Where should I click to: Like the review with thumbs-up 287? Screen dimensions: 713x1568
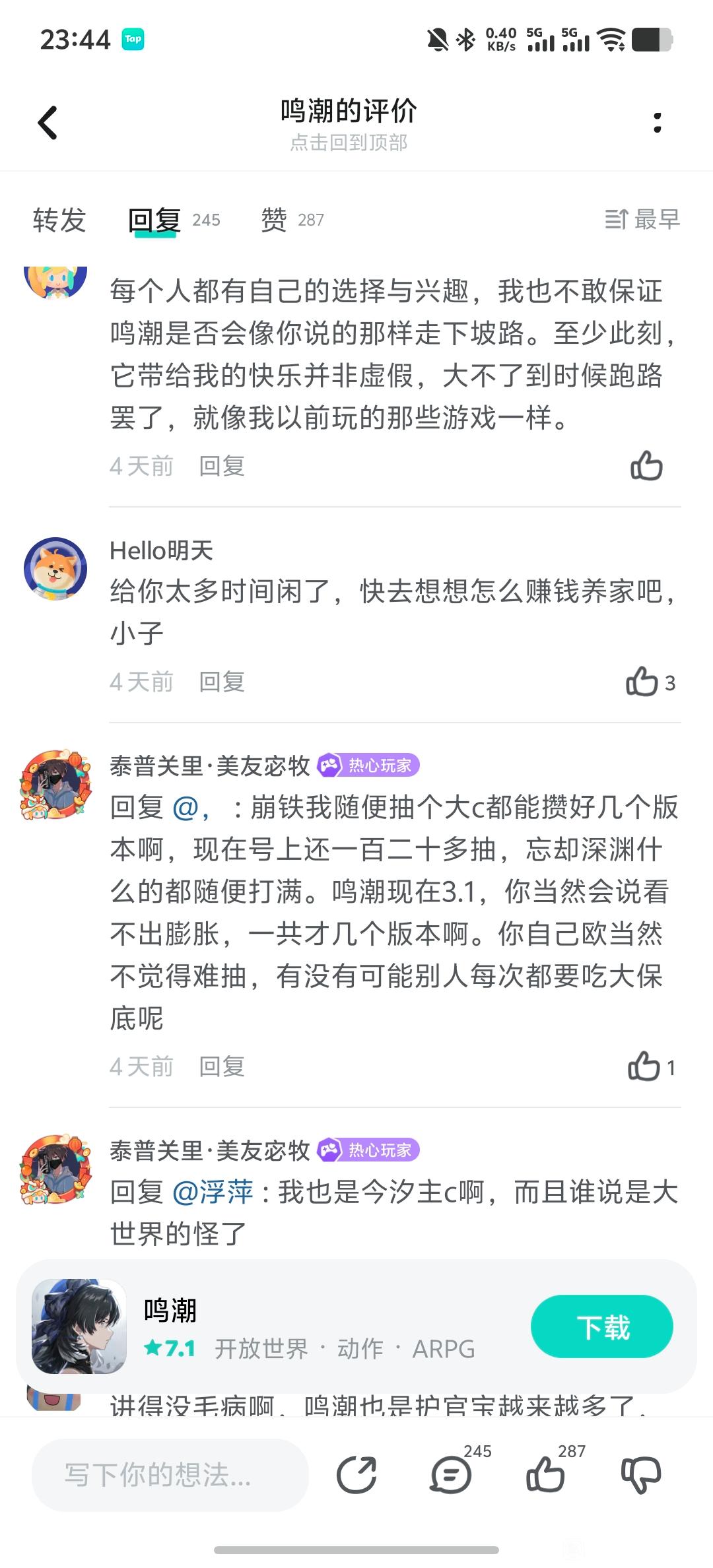click(546, 1474)
